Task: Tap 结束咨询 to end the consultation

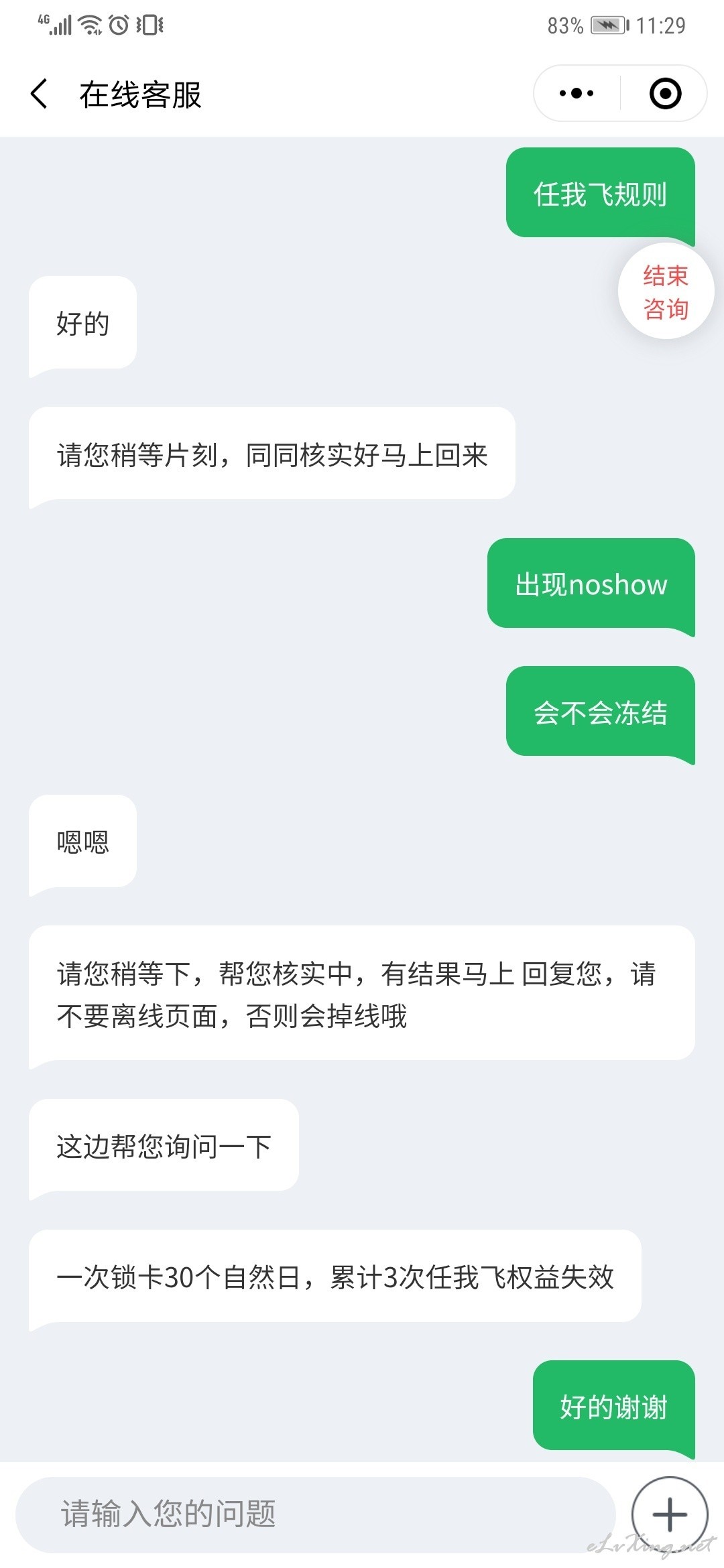Action: pyautogui.click(x=666, y=291)
